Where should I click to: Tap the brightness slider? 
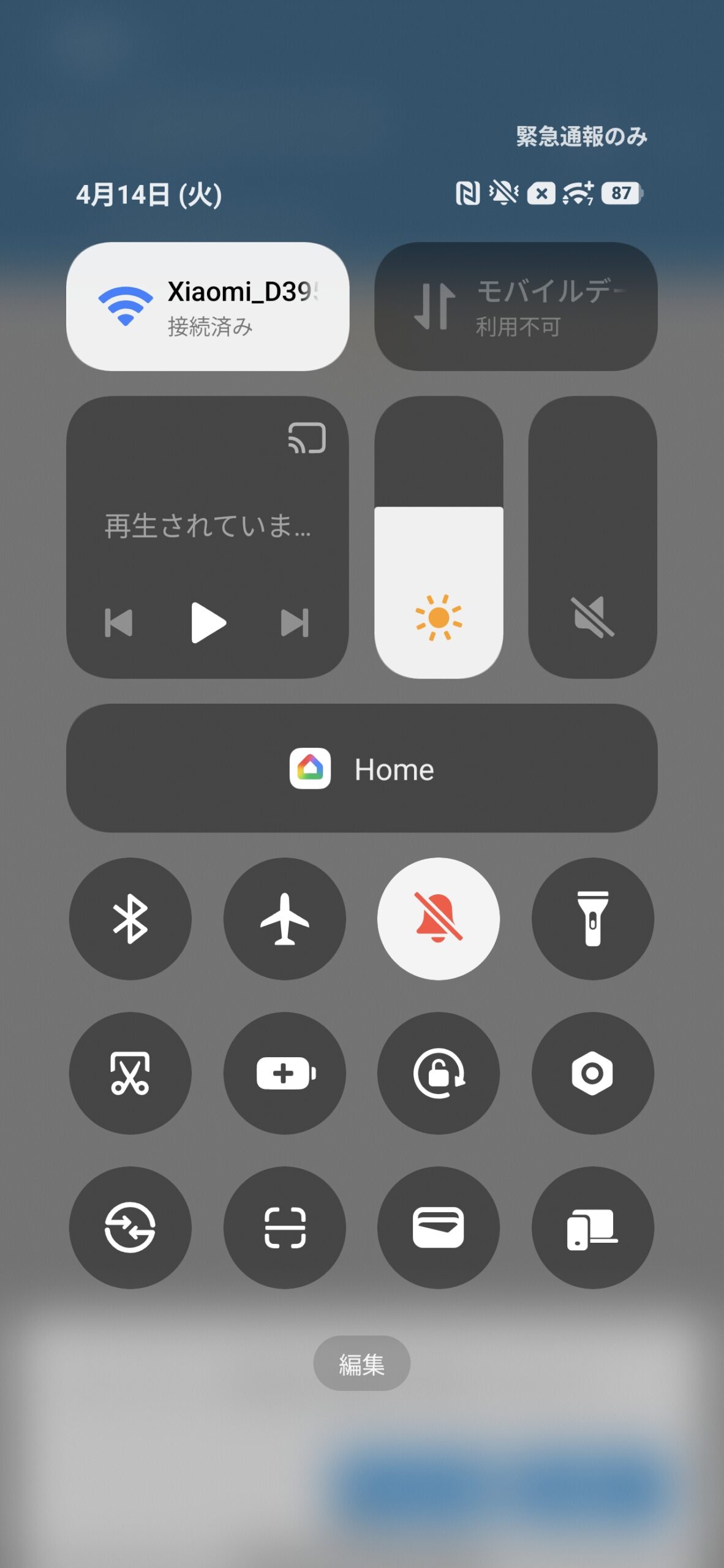[439, 537]
